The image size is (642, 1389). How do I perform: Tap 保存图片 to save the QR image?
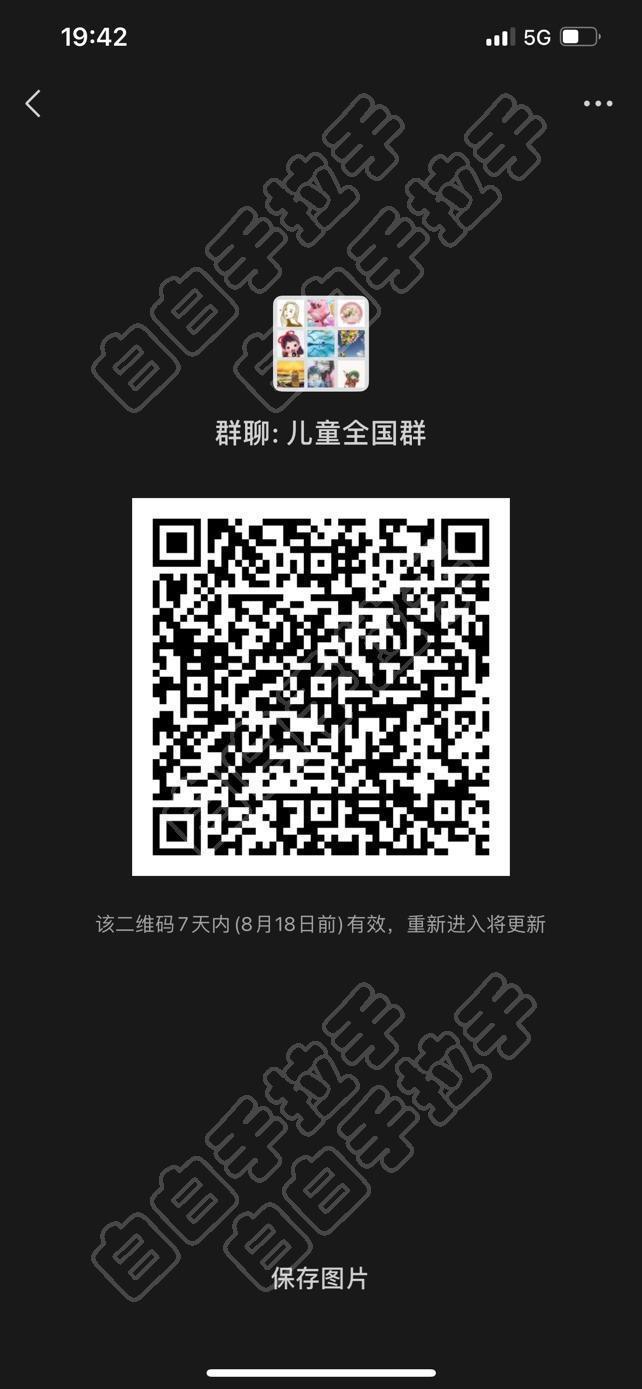pyautogui.click(x=320, y=1278)
